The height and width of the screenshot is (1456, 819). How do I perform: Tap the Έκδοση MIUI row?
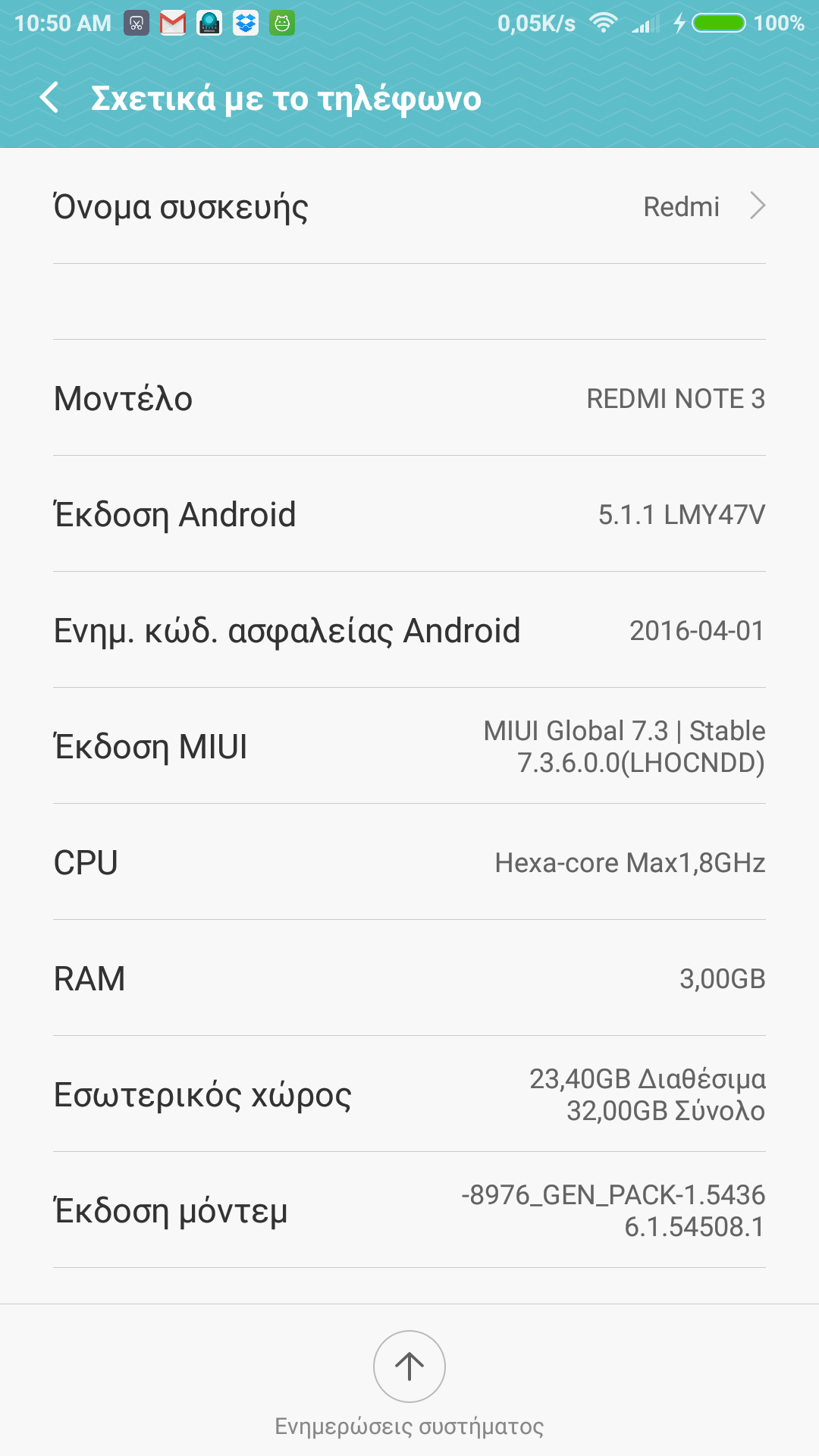tap(409, 746)
